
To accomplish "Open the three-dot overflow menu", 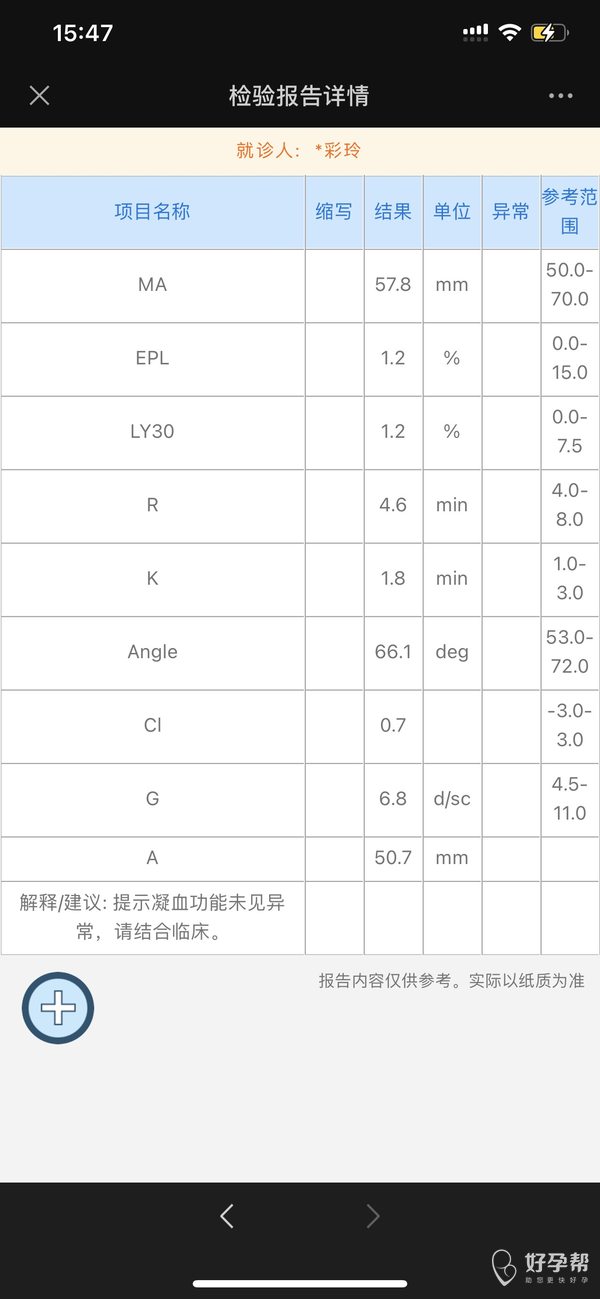I will point(561,96).
